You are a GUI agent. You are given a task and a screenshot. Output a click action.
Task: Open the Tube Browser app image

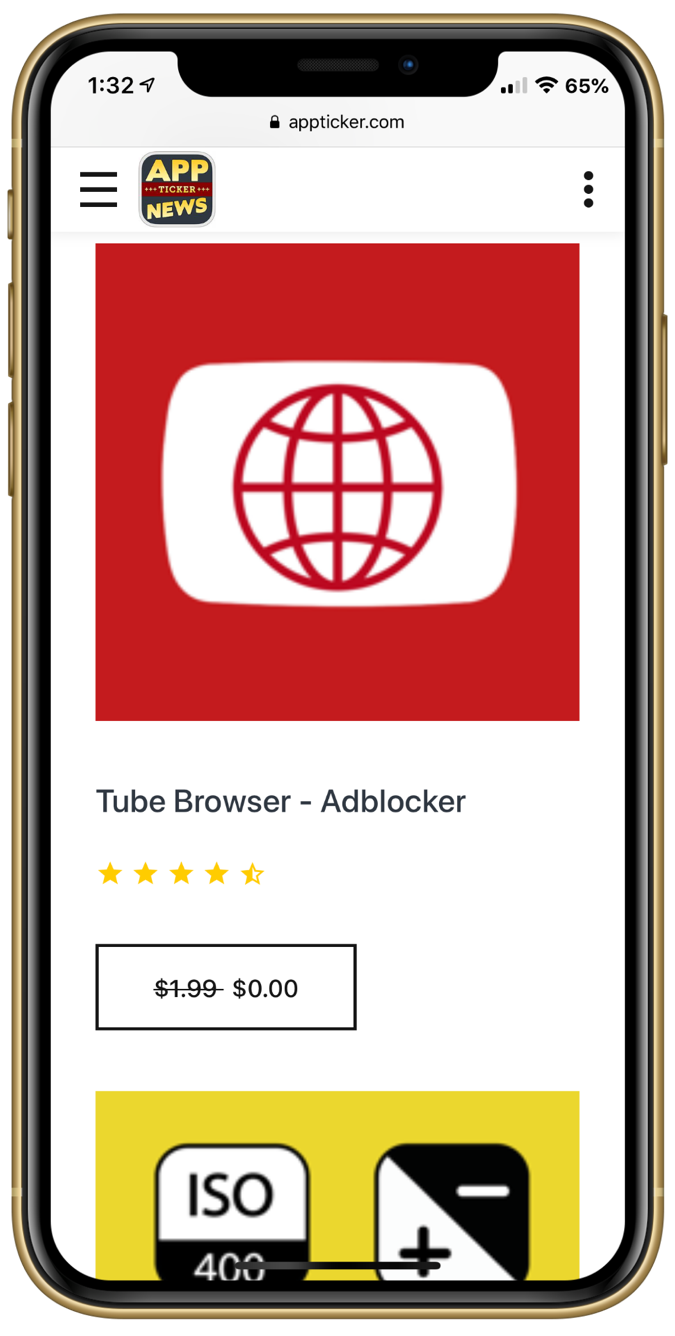[337, 481]
